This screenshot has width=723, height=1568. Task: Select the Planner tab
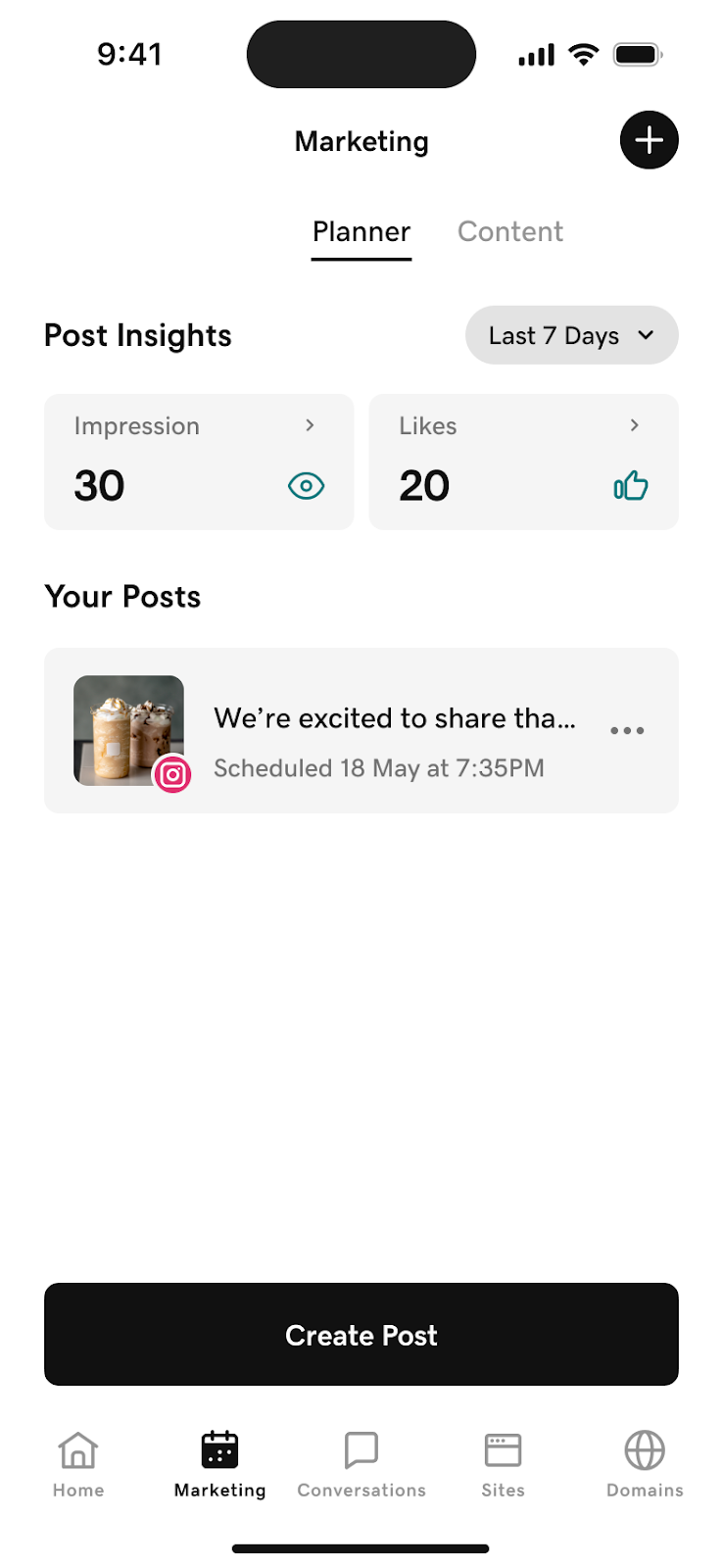(x=361, y=232)
